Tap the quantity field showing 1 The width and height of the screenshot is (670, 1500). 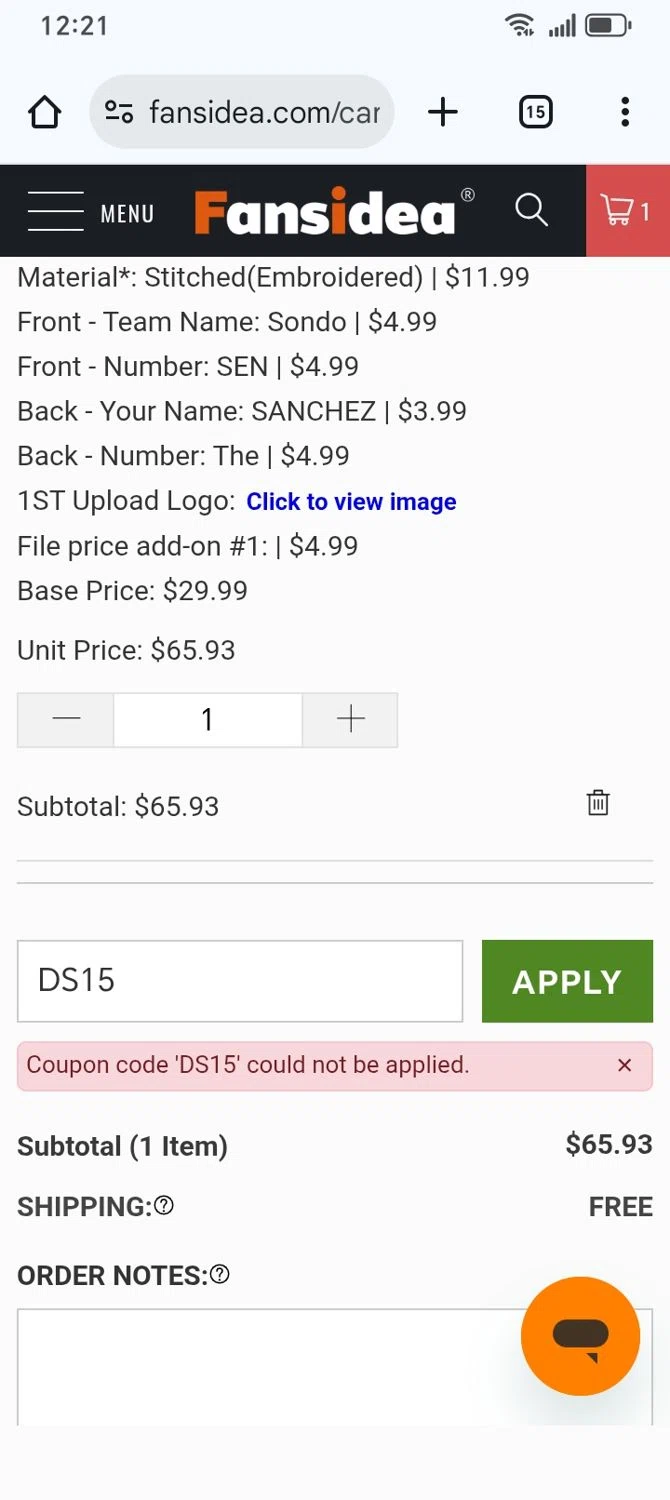click(x=207, y=720)
